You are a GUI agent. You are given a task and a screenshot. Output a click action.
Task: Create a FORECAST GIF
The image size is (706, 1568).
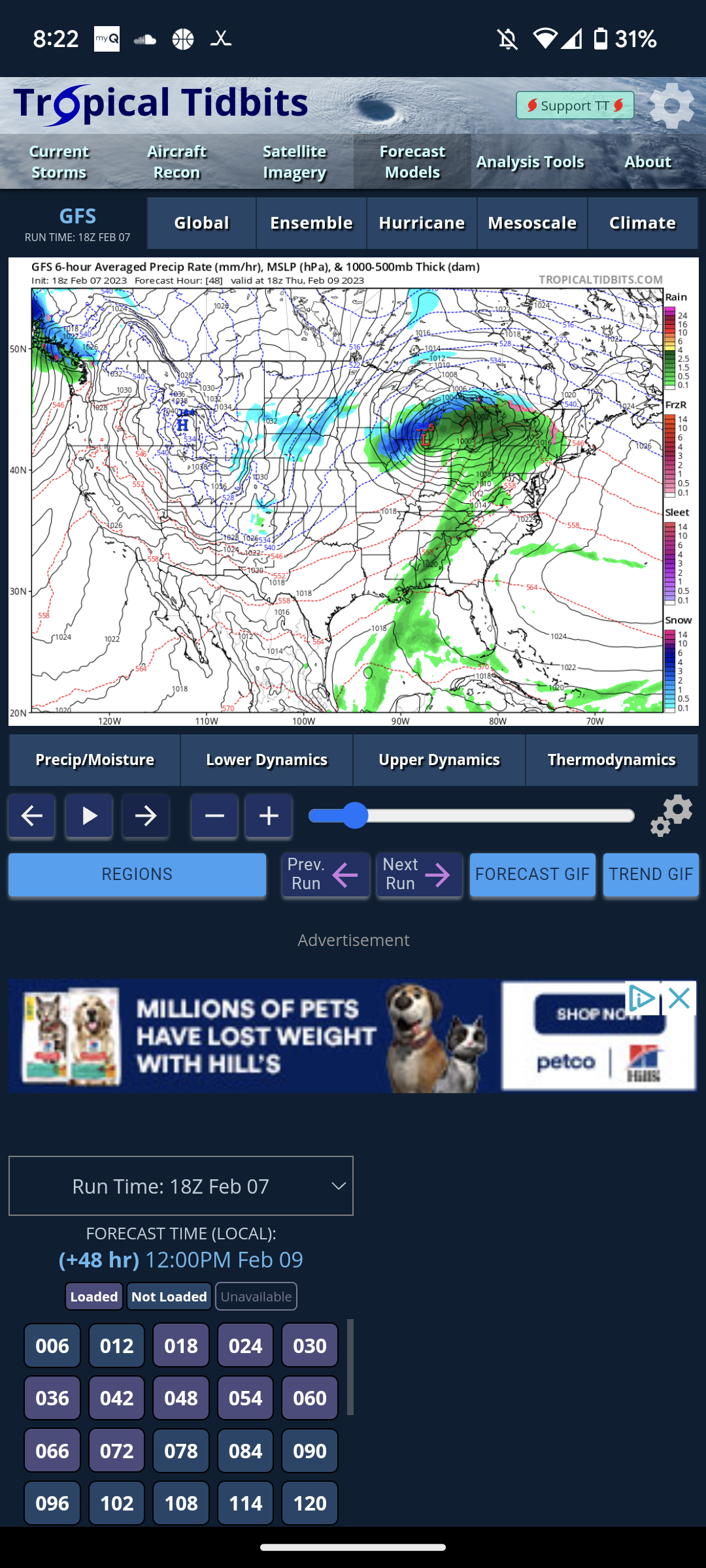click(x=532, y=874)
